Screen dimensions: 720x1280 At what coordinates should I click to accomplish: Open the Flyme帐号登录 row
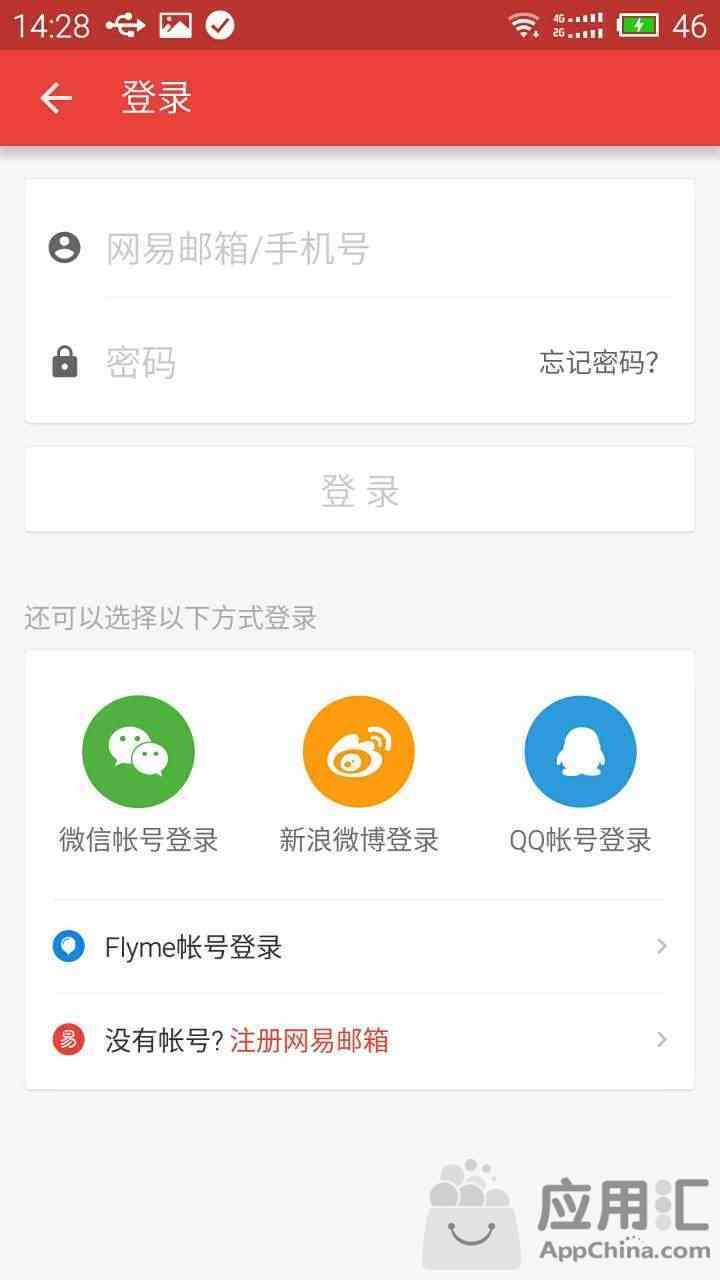pos(360,946)
